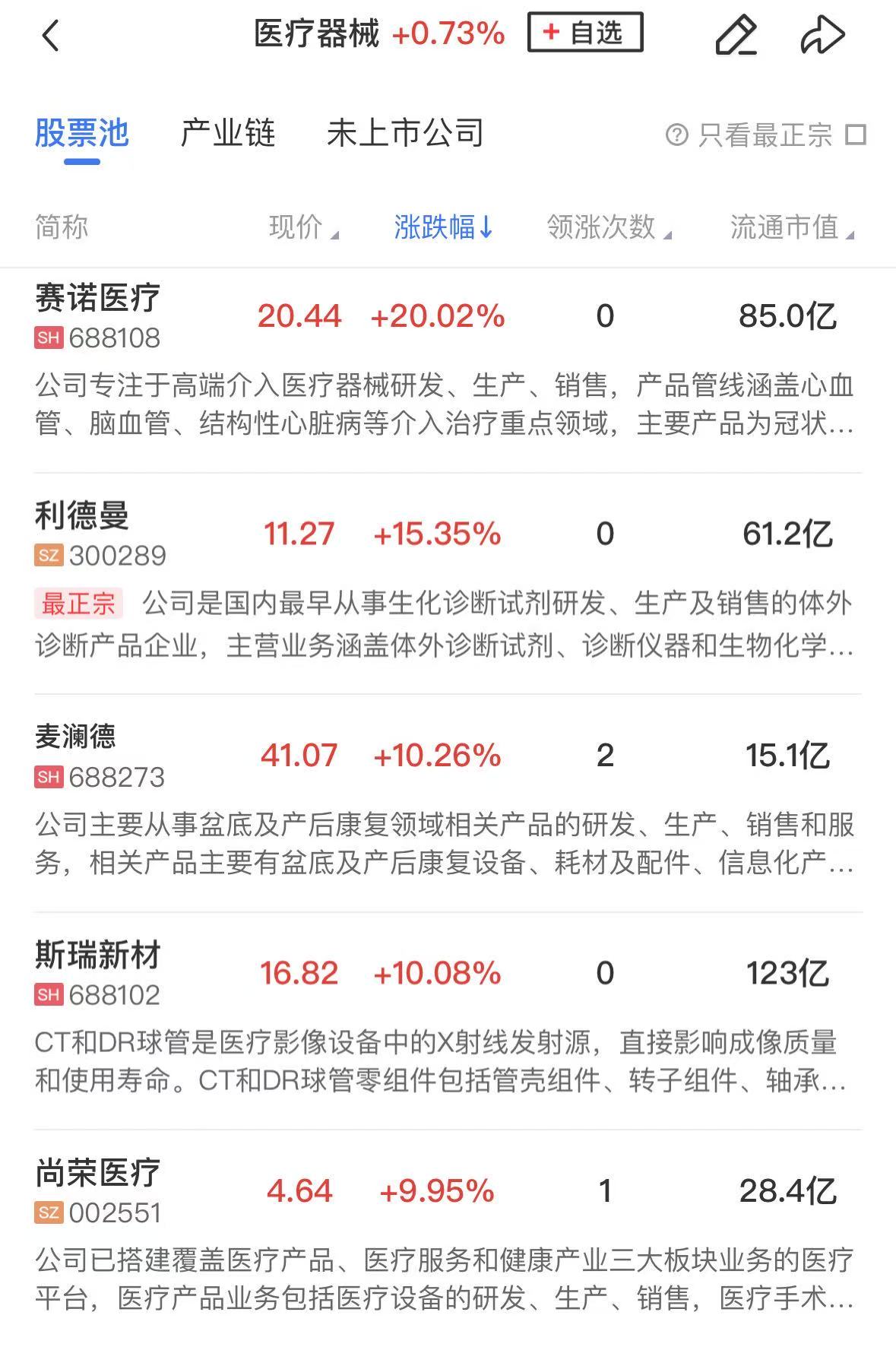Viewport: 896px width, 1347px height.
Task: Share this sector page
Action: click(x=822, y=35)
